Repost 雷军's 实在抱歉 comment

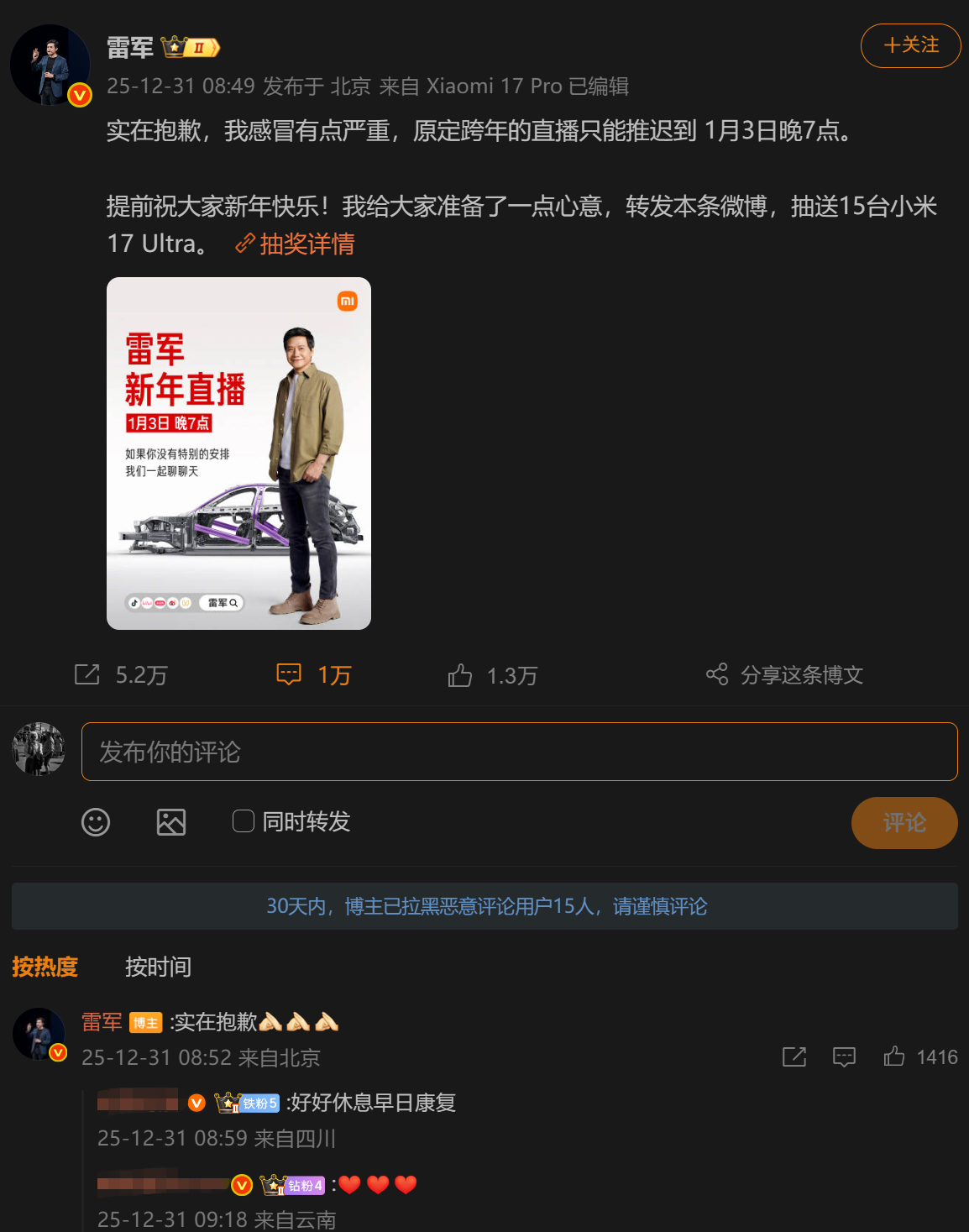click(794, 1056)
